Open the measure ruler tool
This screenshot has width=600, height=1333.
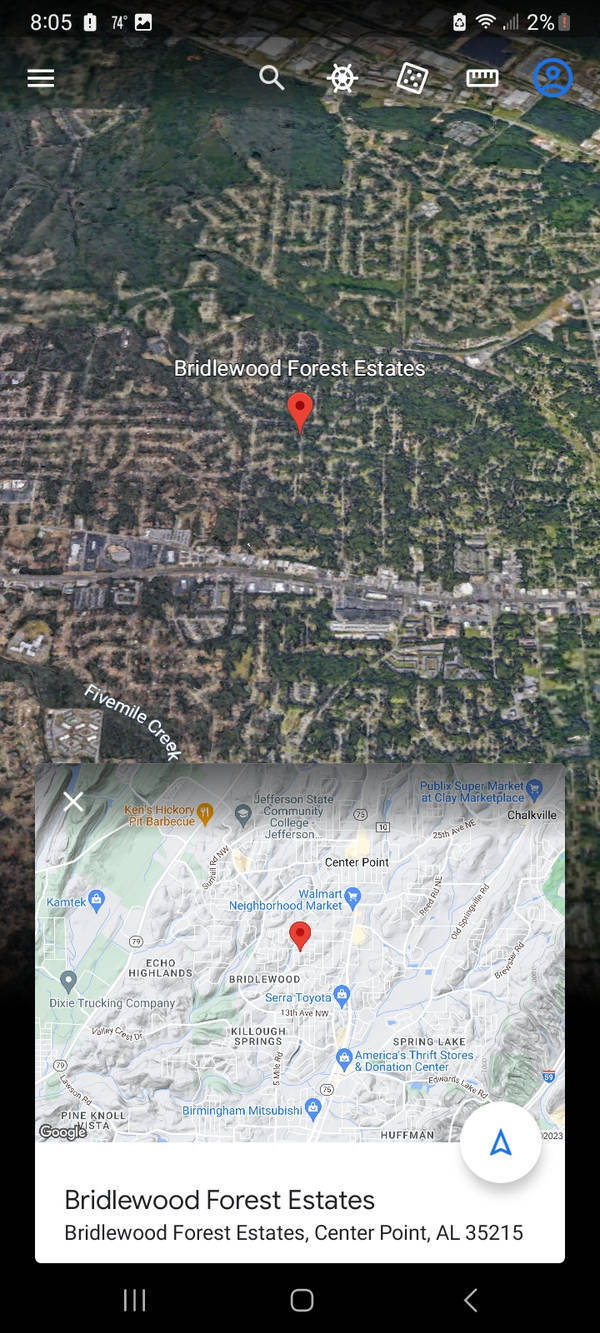(482, 78)
